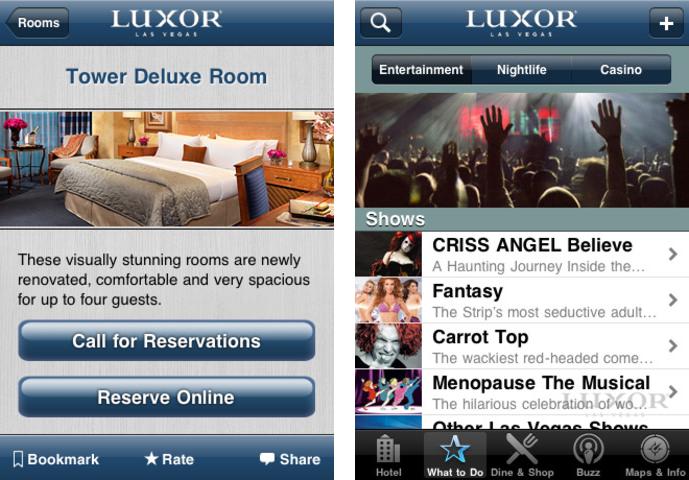689x480 pixels.
Task: Open the Buzz tab
Action: click(589, 456)
